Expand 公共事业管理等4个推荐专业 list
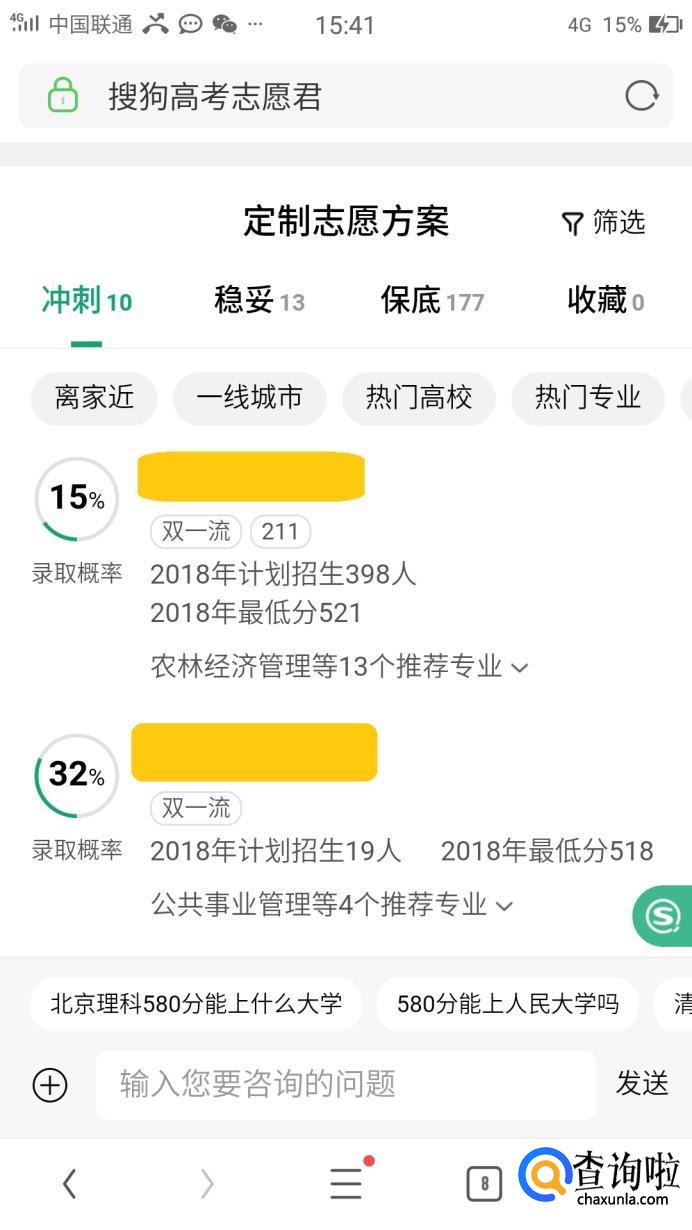692x1230 pixels. (332, 905)
